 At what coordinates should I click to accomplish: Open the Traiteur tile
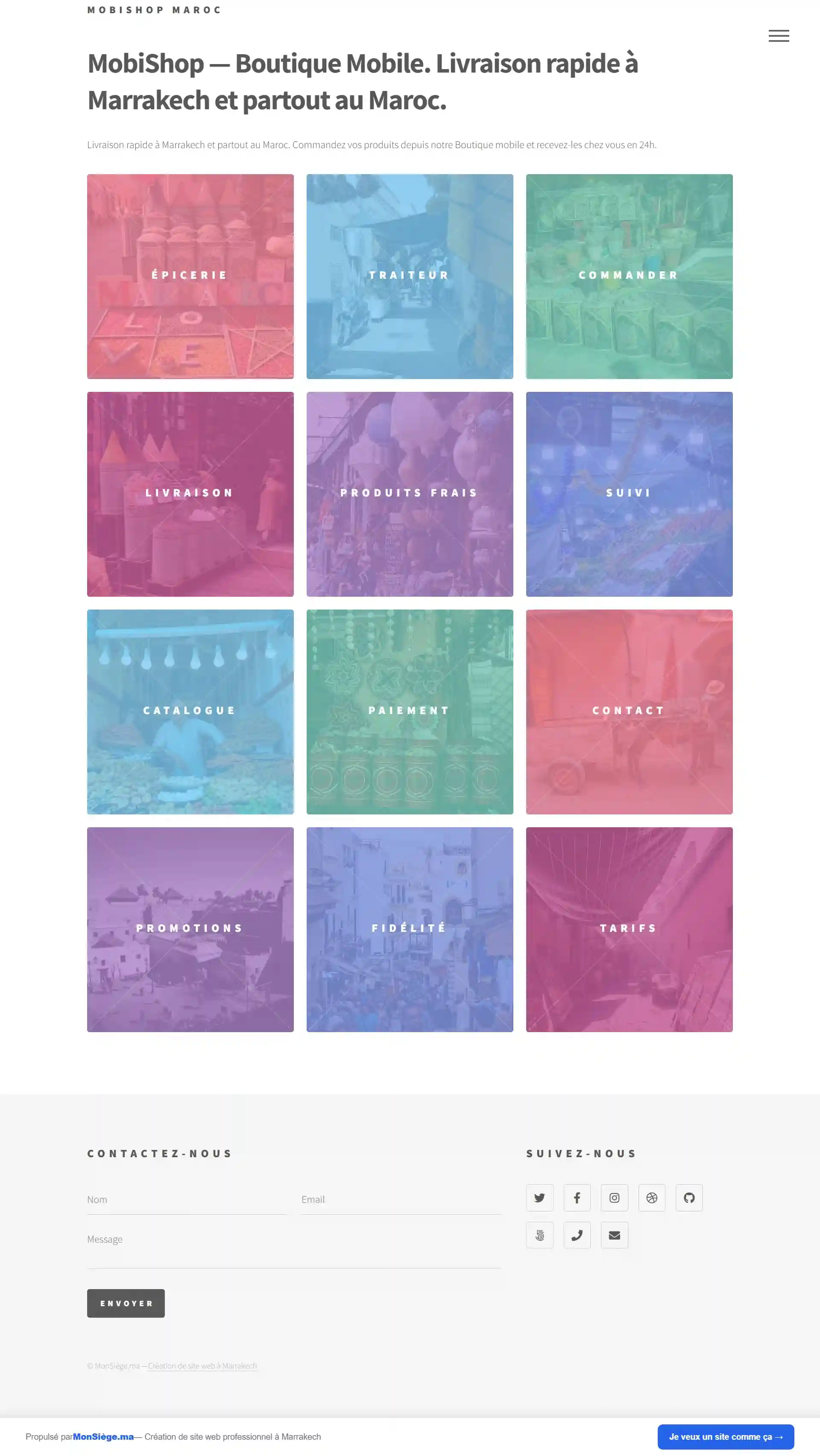410,277
